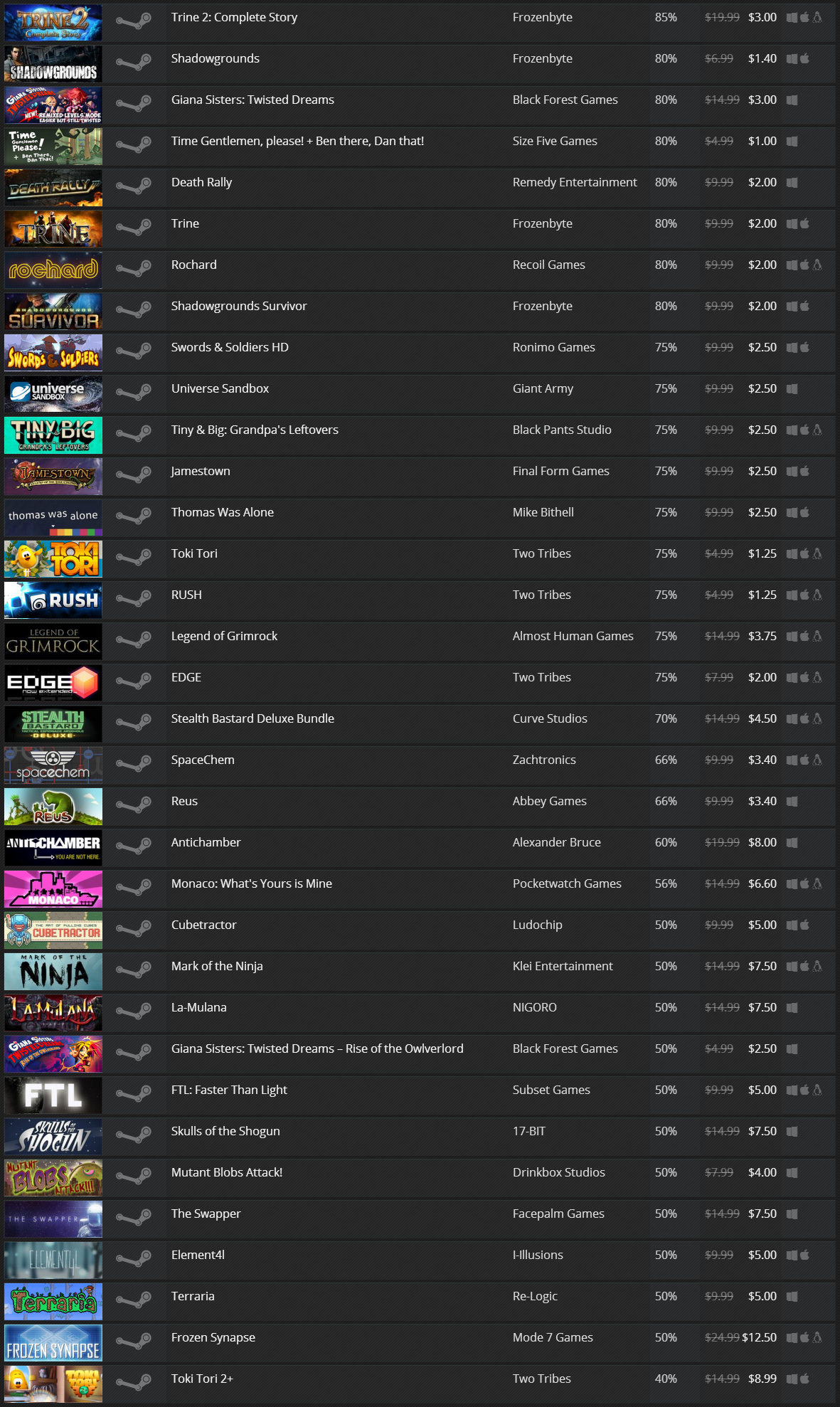Tap the EDGE game thumbnail

[53, 682]
